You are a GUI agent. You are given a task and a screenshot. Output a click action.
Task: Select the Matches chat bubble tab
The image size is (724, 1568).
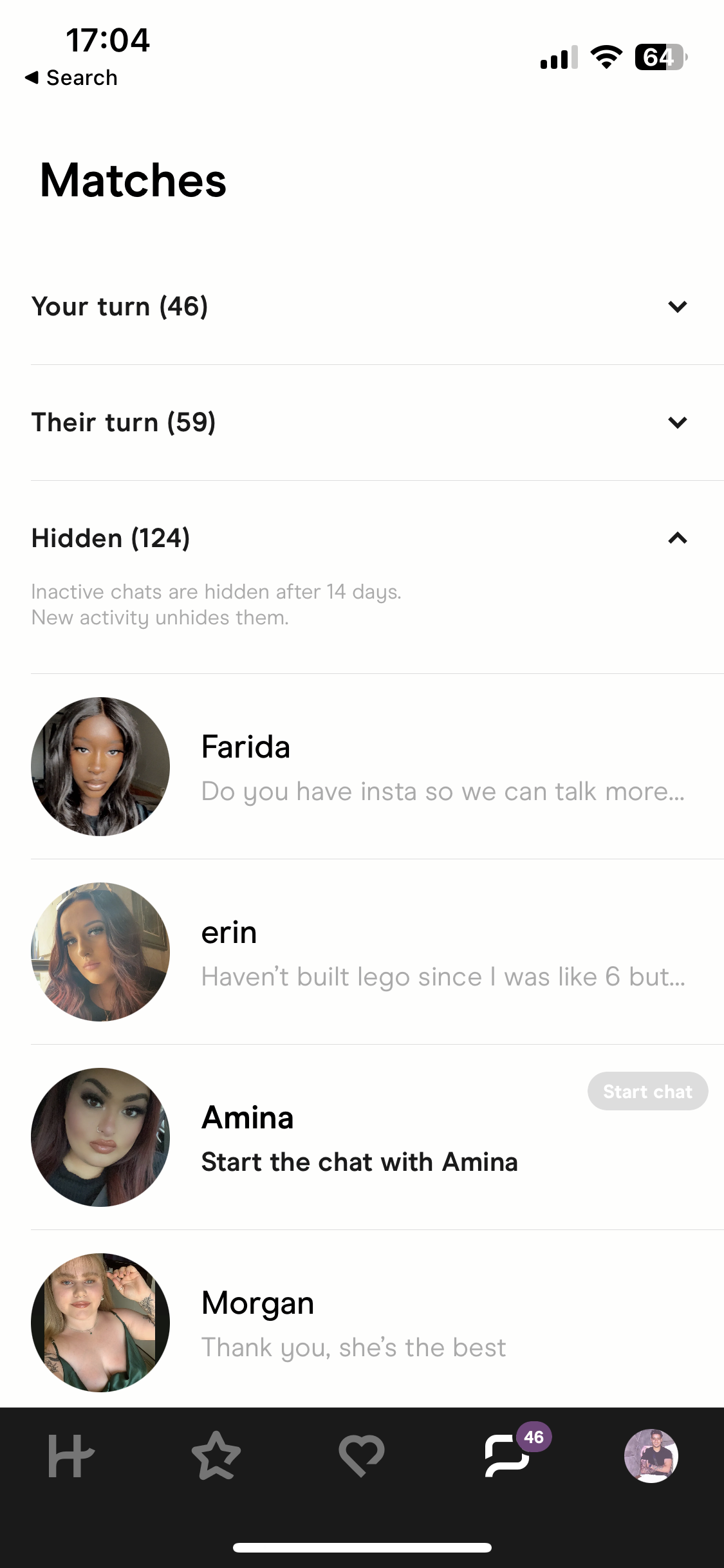pyautogui.click(x=508, y=1455)
